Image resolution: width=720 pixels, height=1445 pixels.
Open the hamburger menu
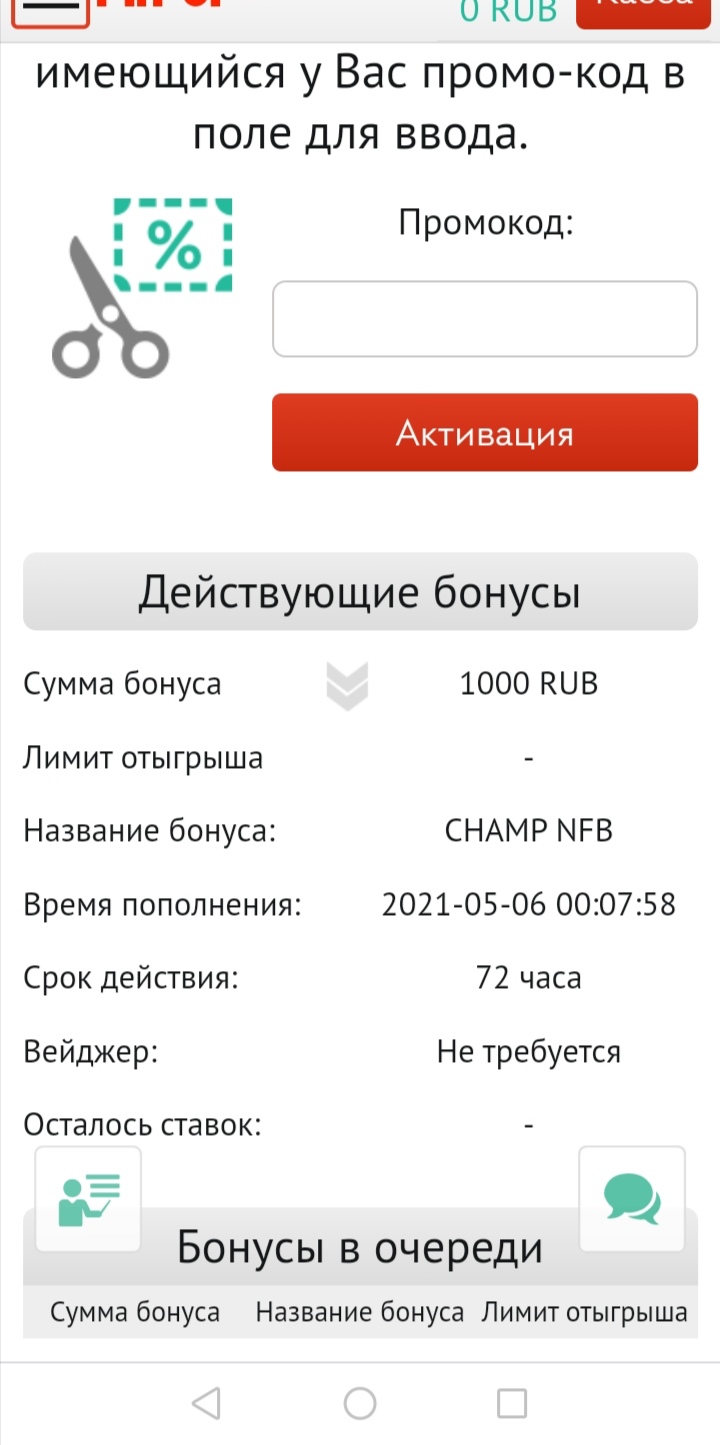[44, 8]
